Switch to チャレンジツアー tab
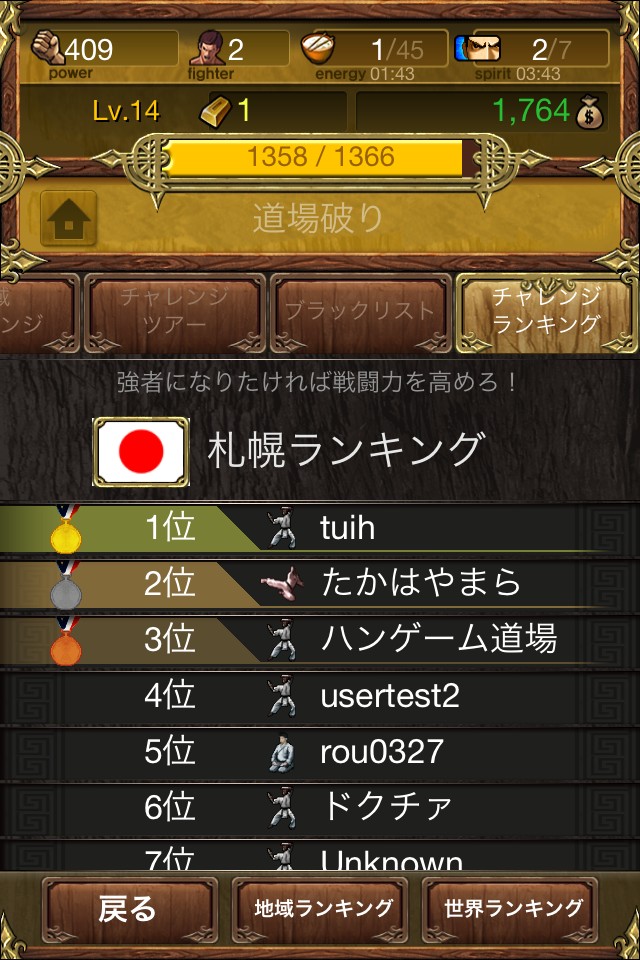 tap(175, 311)
